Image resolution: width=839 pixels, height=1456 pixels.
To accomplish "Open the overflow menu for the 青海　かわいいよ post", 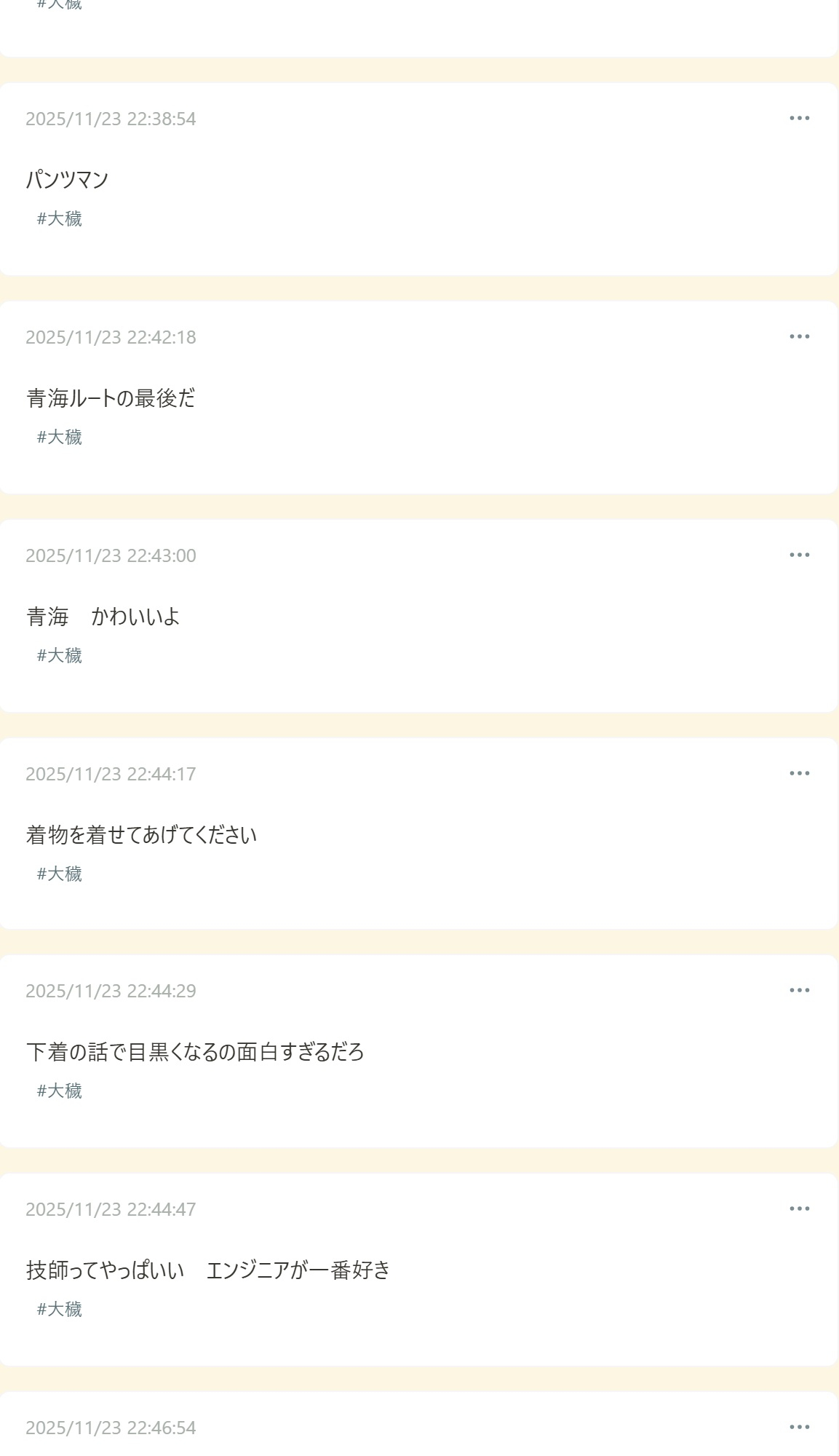I will (799, 555).
